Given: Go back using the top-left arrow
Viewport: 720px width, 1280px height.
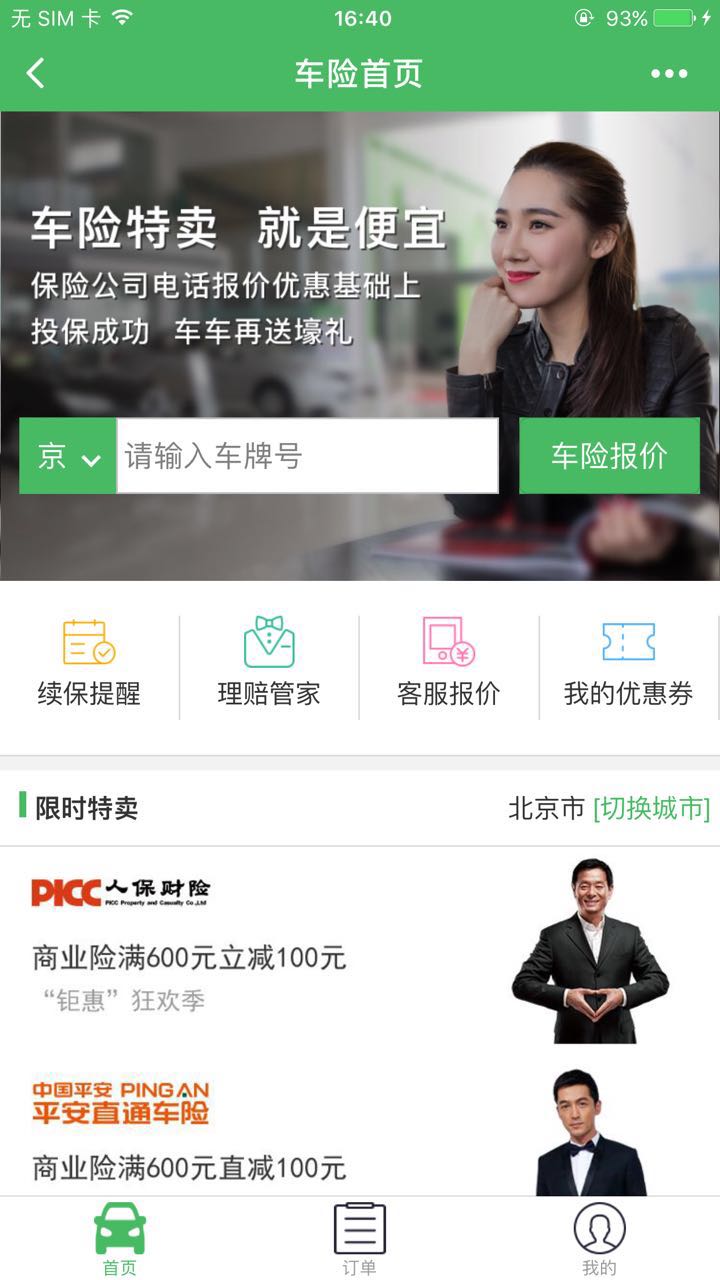Looking at the screenshot, I should [x=36, y=73].
